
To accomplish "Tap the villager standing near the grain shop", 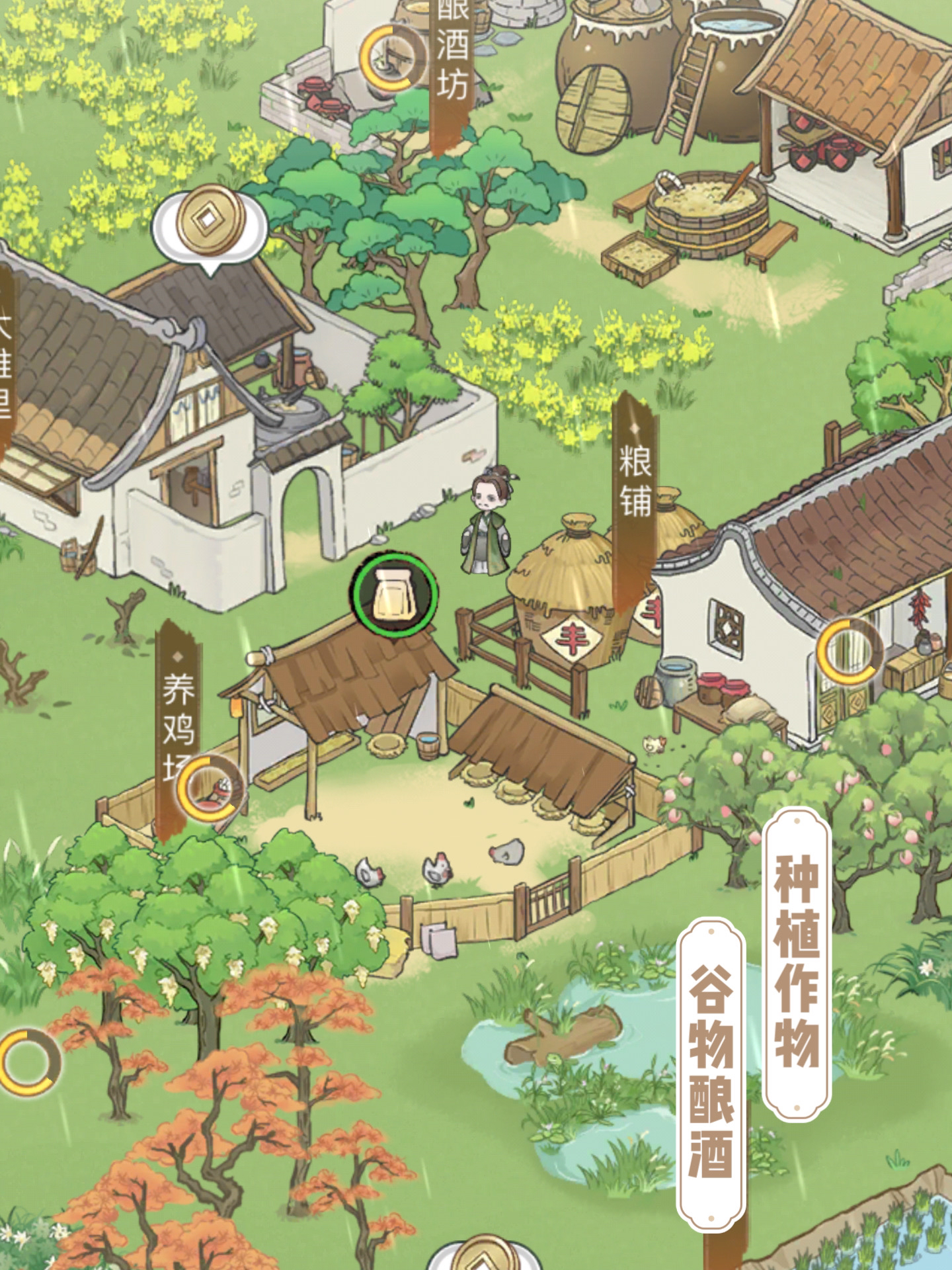I will tap(488, 522).
